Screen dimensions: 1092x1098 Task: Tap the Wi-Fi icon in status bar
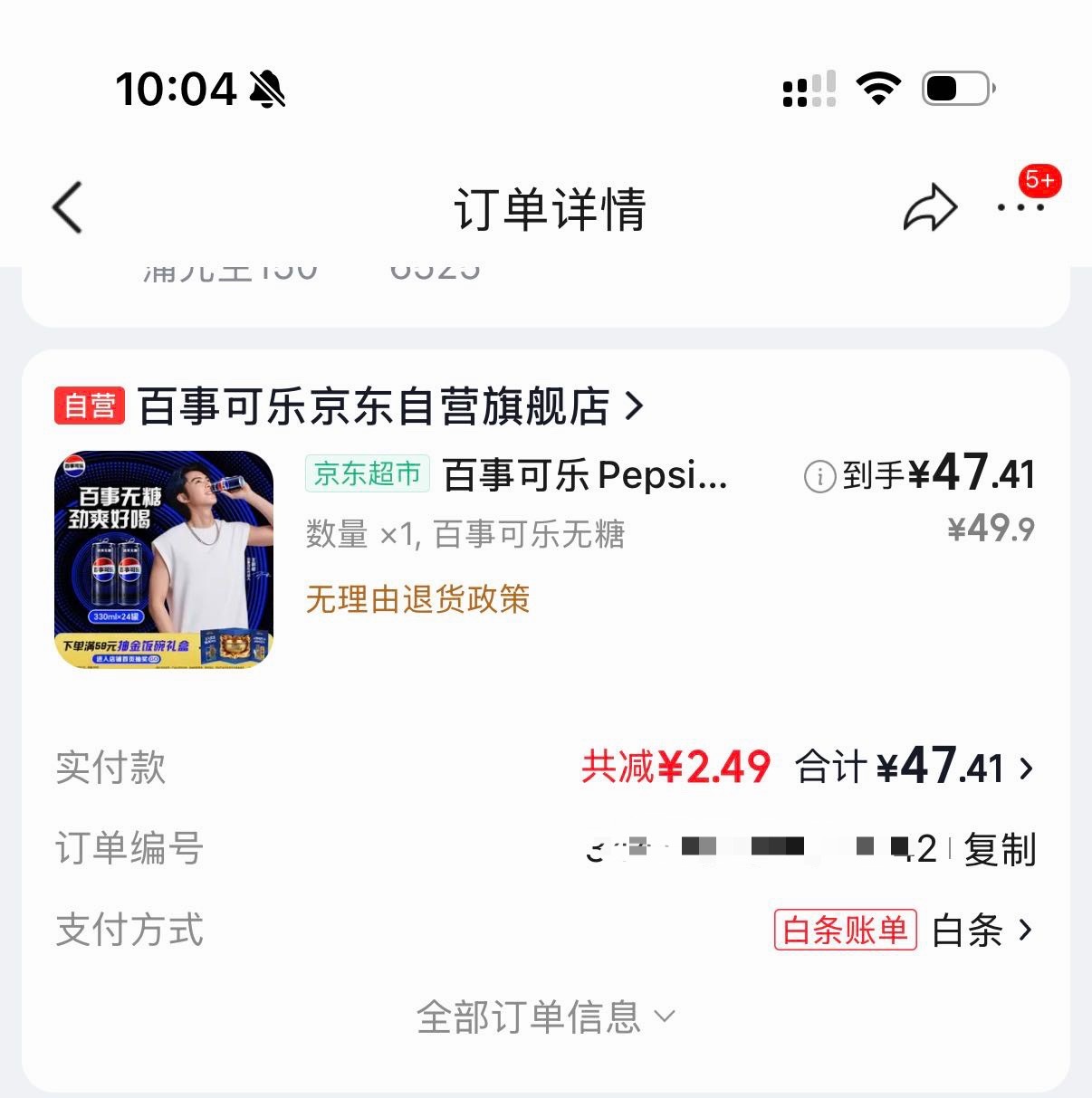[876, 86]
